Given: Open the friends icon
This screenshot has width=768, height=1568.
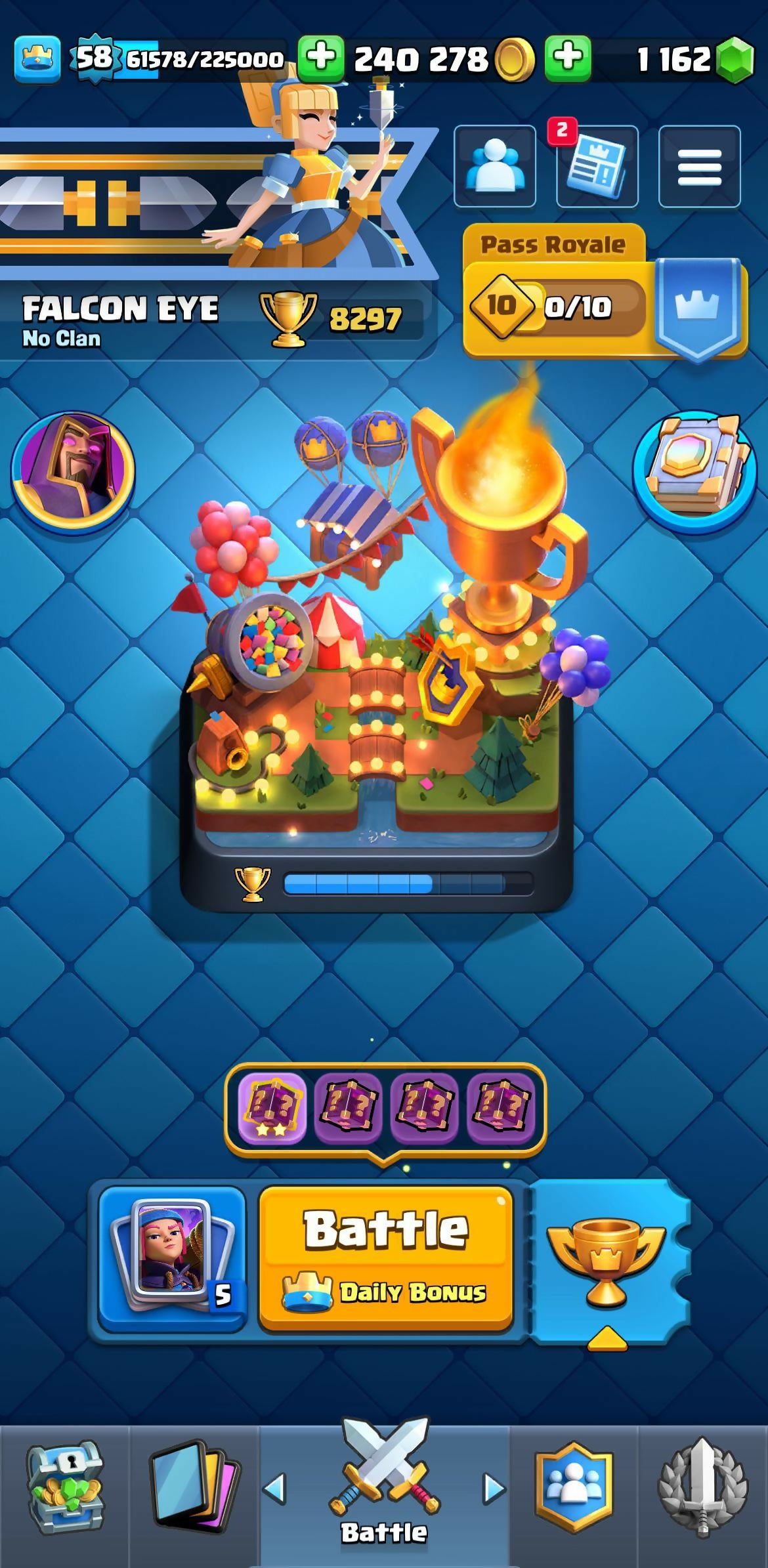Looking at the screenshot, I should pyautogui.click(x=495, y=167).
